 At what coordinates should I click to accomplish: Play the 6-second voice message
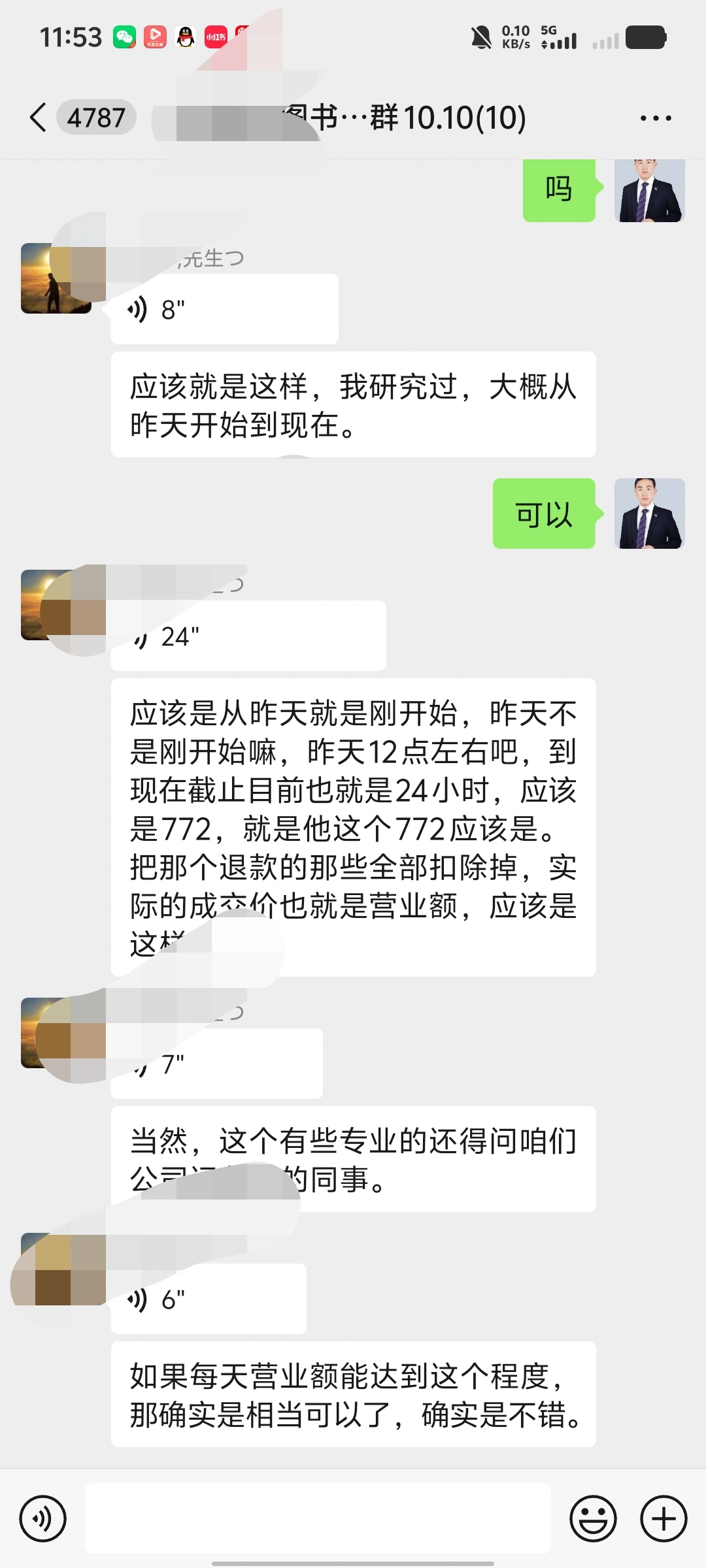pyautogui.click(x=209, y=1299)
